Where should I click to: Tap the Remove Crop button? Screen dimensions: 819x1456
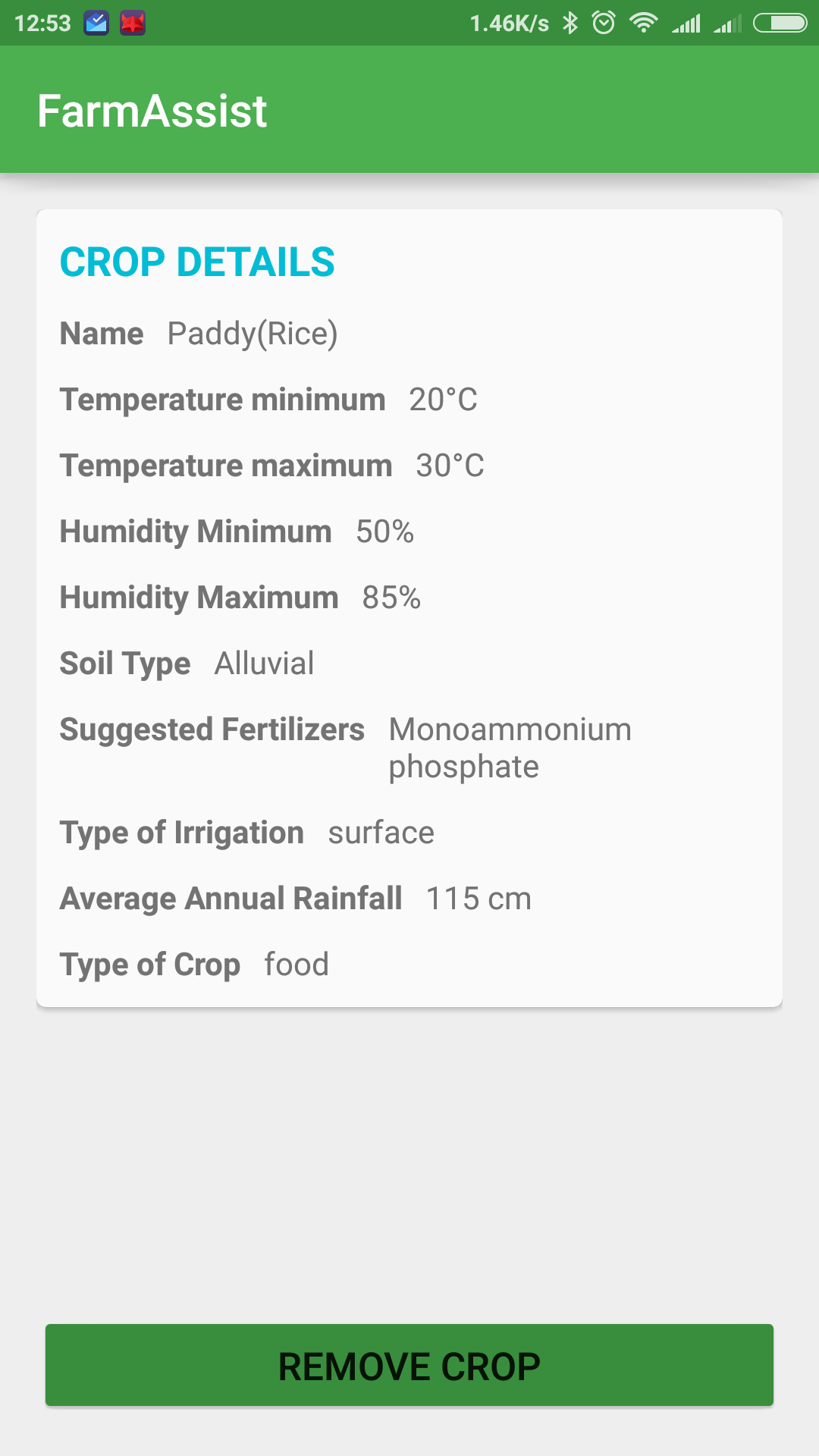409,1366
